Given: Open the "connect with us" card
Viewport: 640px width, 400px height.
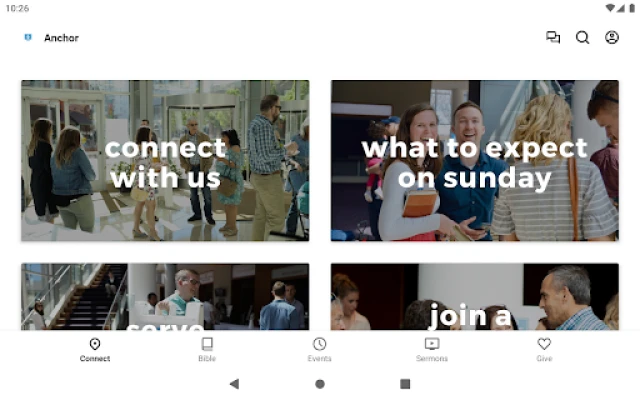Looking at the screenshot, I should click(165, 161).
